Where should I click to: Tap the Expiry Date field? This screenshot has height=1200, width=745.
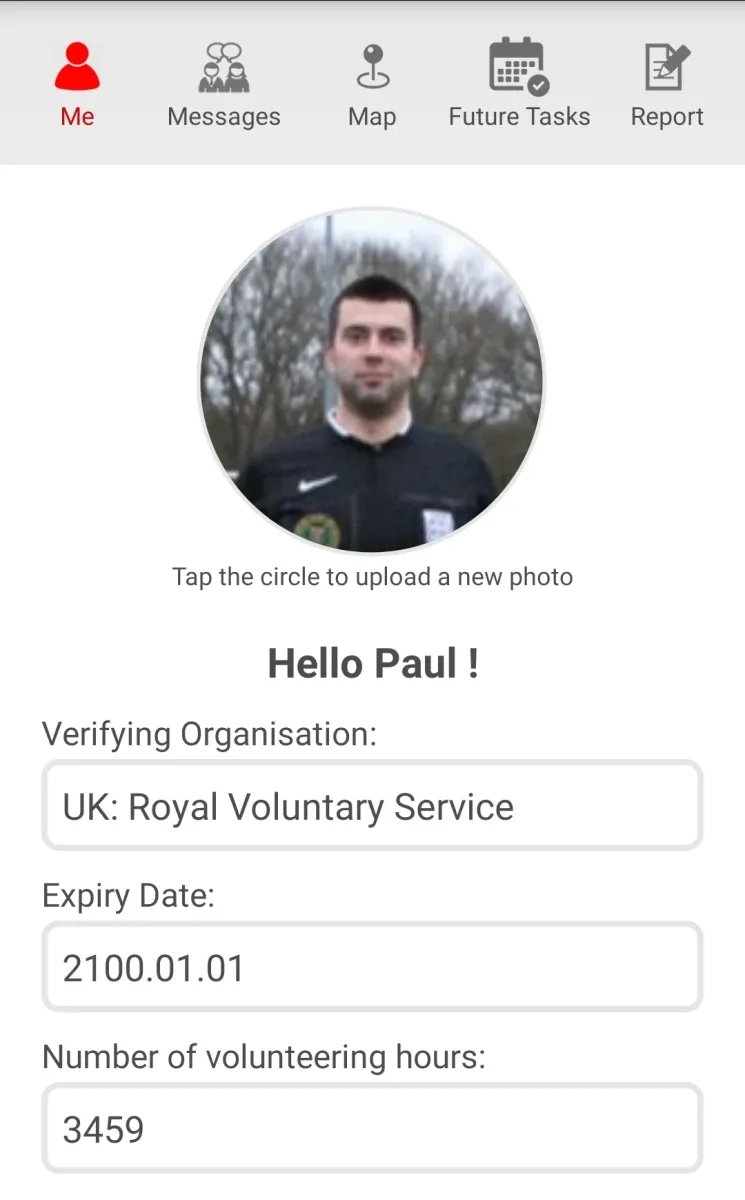point(372,967)
